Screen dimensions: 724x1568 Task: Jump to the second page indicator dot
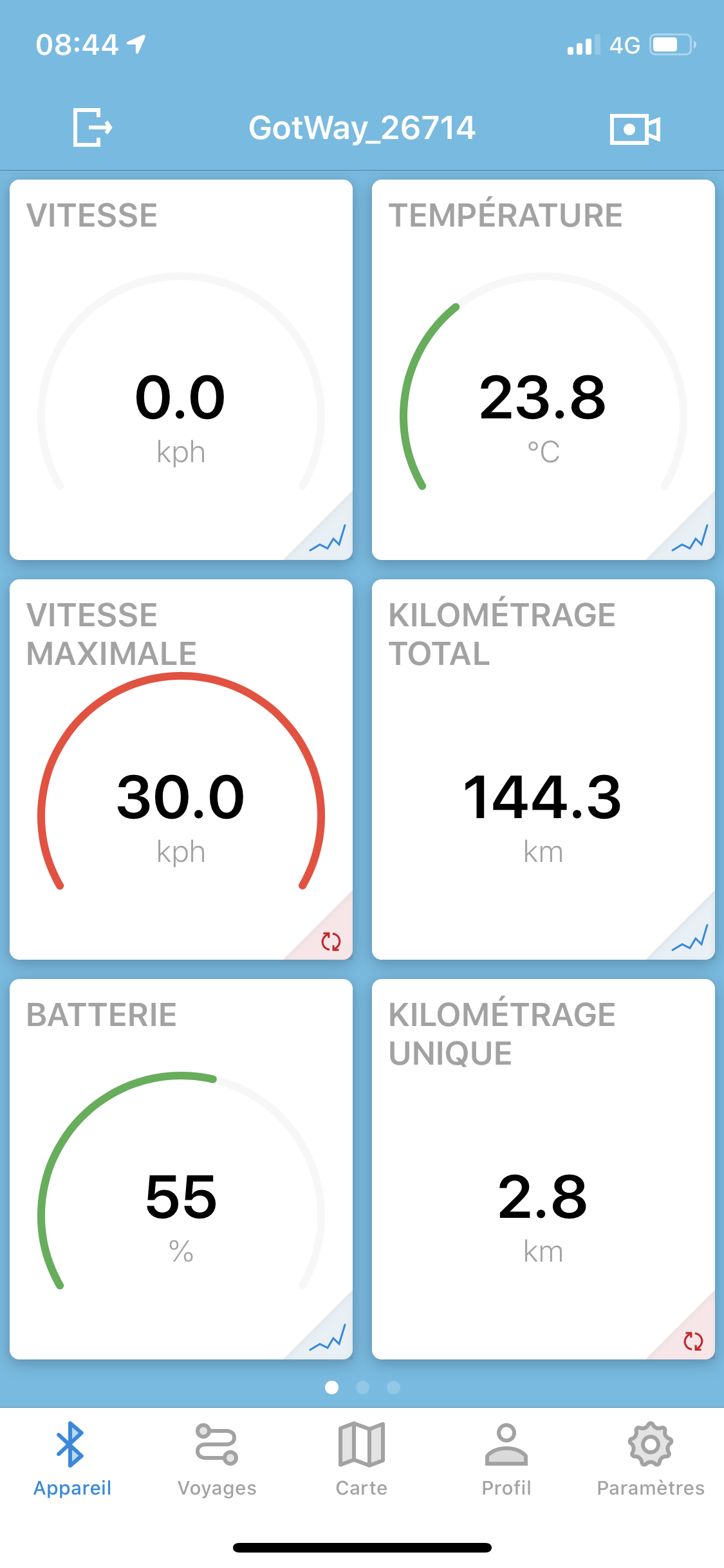(x=363, y=1387)
